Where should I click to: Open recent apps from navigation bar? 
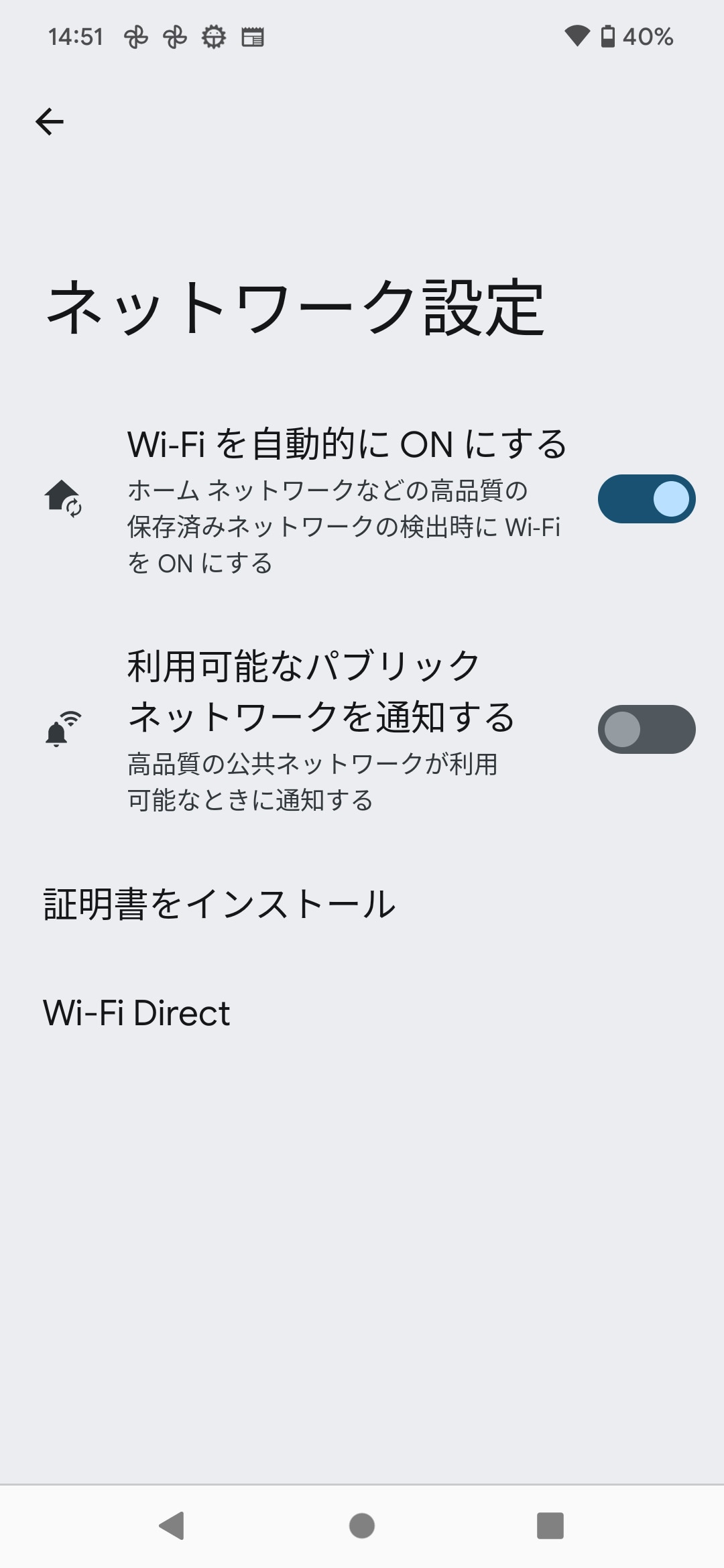pyautogui.click(x=550, y=1526)
